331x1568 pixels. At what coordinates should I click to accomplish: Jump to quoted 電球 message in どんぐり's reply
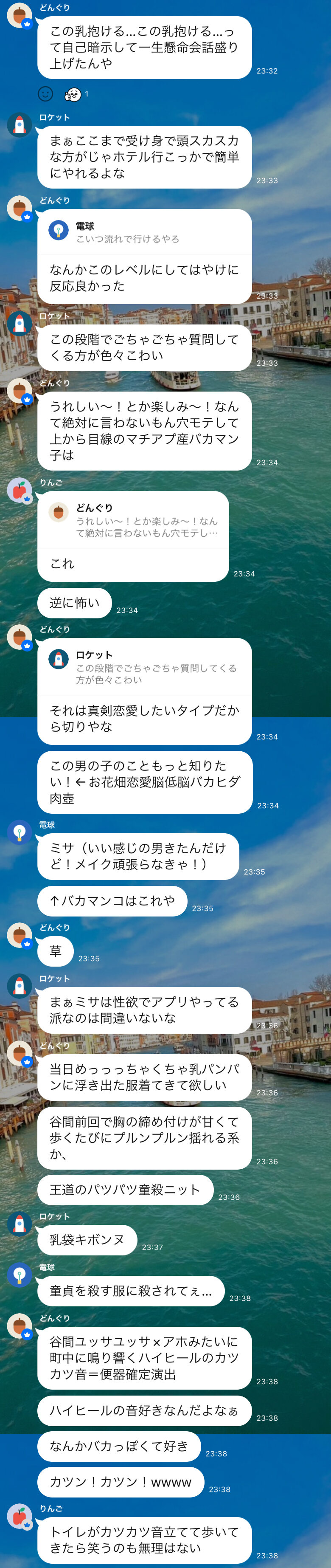pyautogui.click(x=144, y=232)
